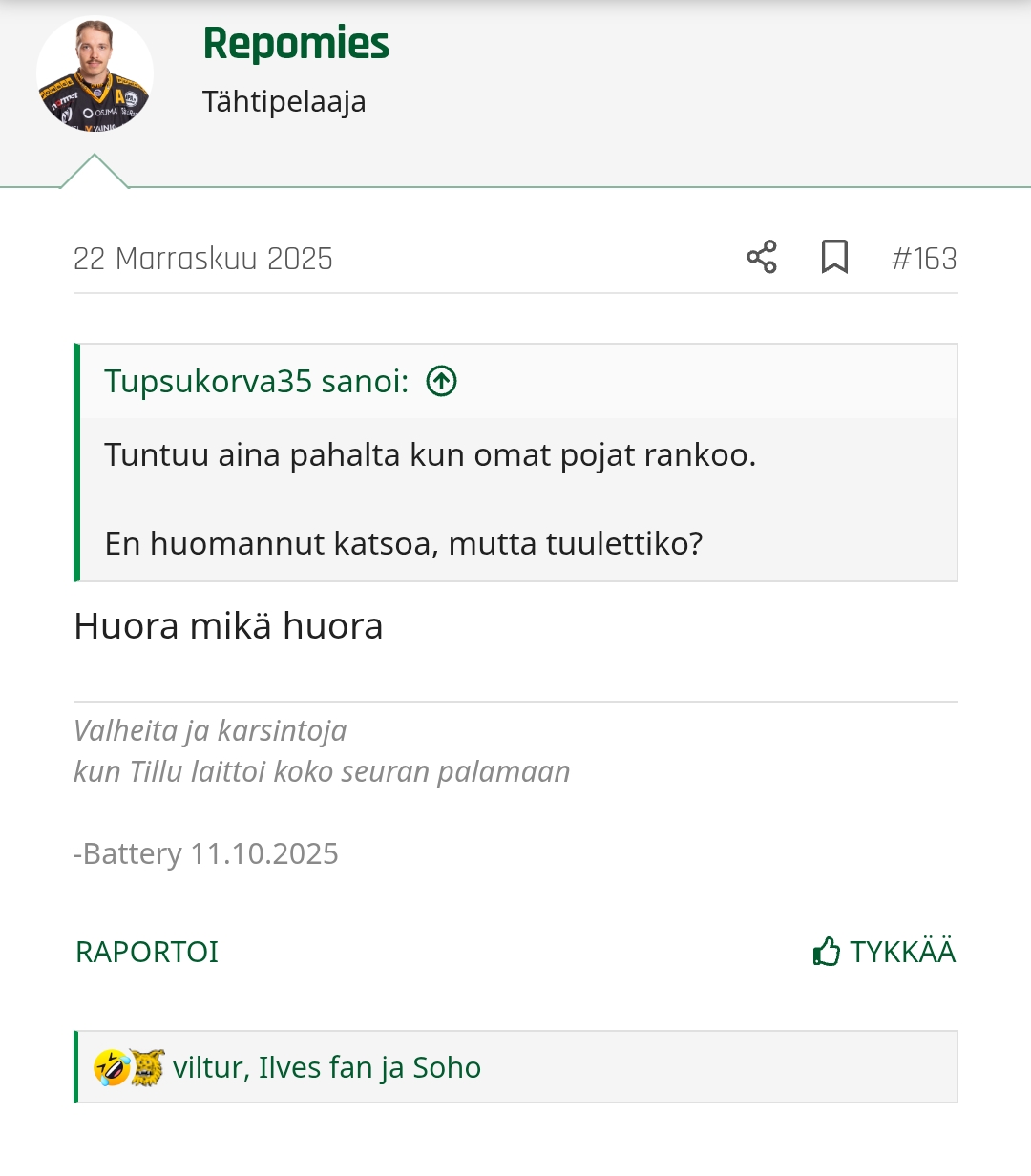The width and height of the screenshot is (1031, 1176).
Task: Open the Repomies username link
Action: coord(296,44)
